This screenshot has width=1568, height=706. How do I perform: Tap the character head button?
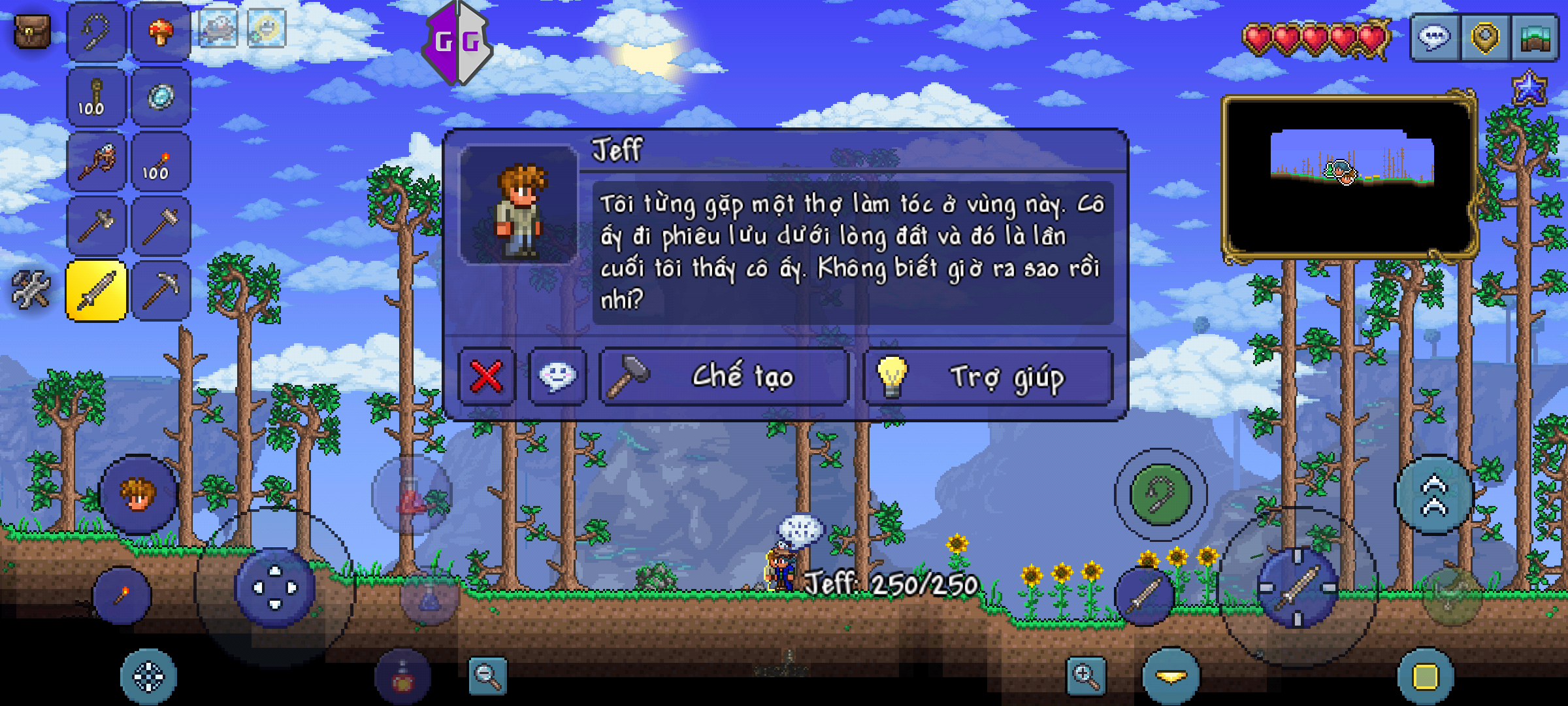(138, 494)
